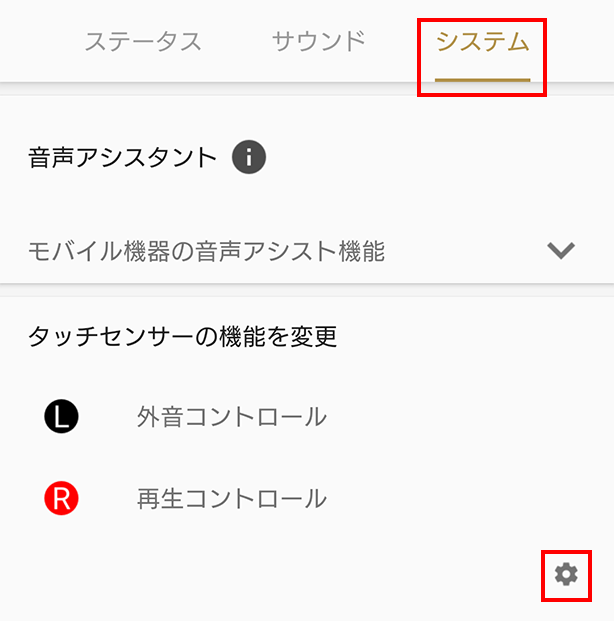Viewport: 614px width, 621px height.
Task: Open touch sensor settings gear
Action: (566, 574)
